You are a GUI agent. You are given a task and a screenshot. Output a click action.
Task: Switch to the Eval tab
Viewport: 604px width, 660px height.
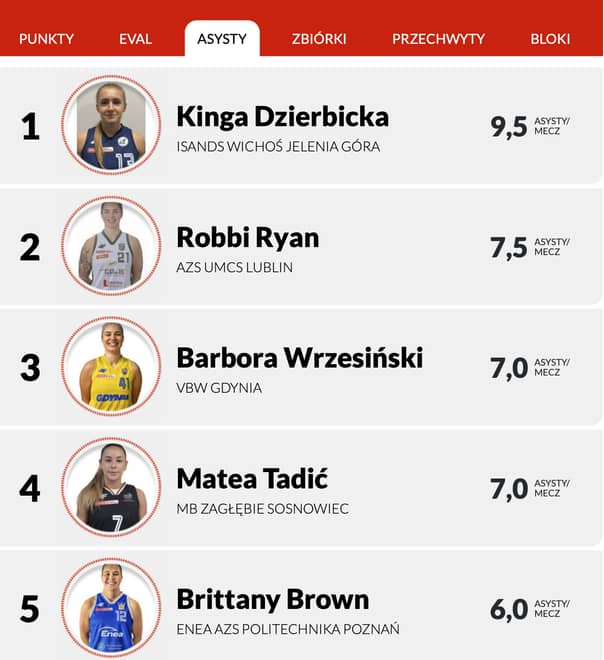[135, 39]
